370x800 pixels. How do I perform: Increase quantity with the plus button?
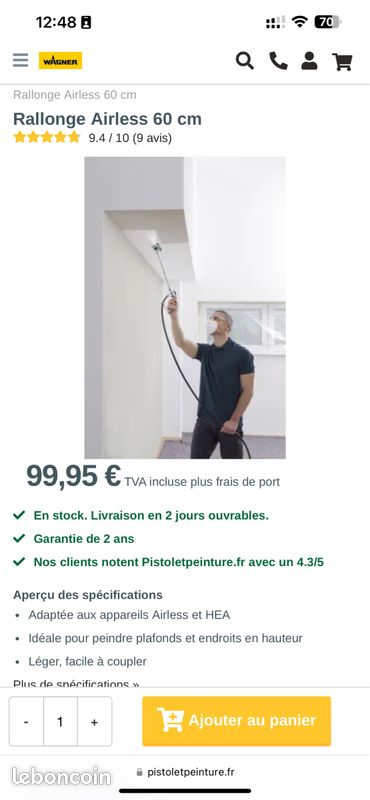[x=94, y=721]
